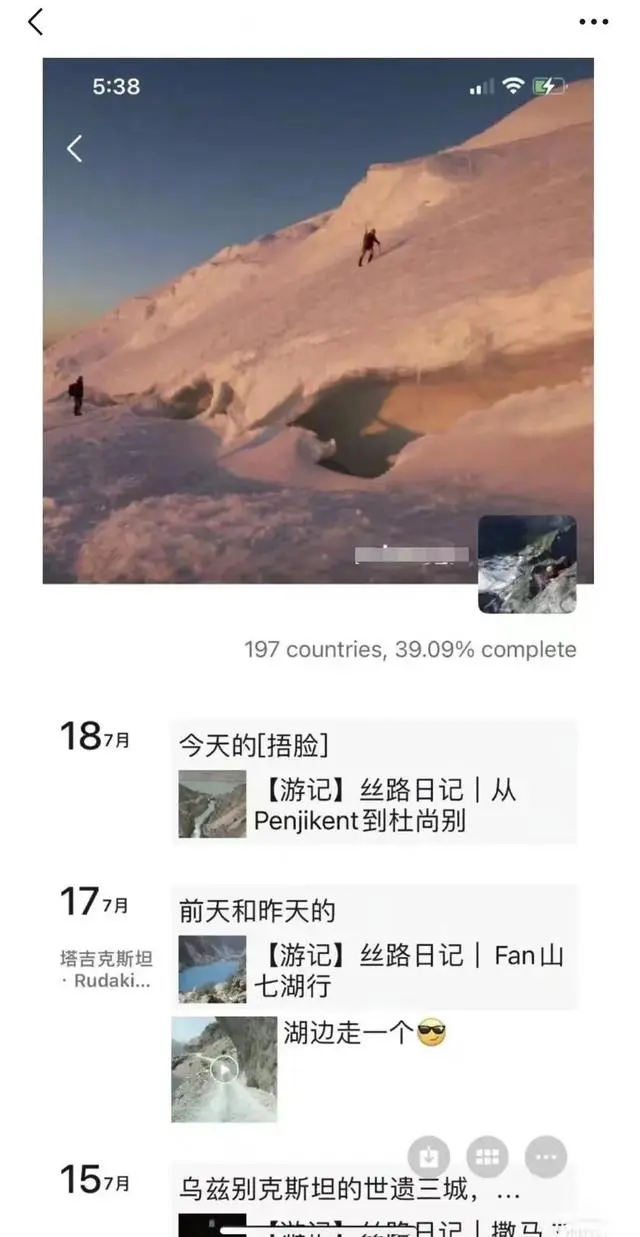Open more options in the round ellipsis button
The height and width of the screenshot is (1237, 640).
click(x=546, y=1157)
